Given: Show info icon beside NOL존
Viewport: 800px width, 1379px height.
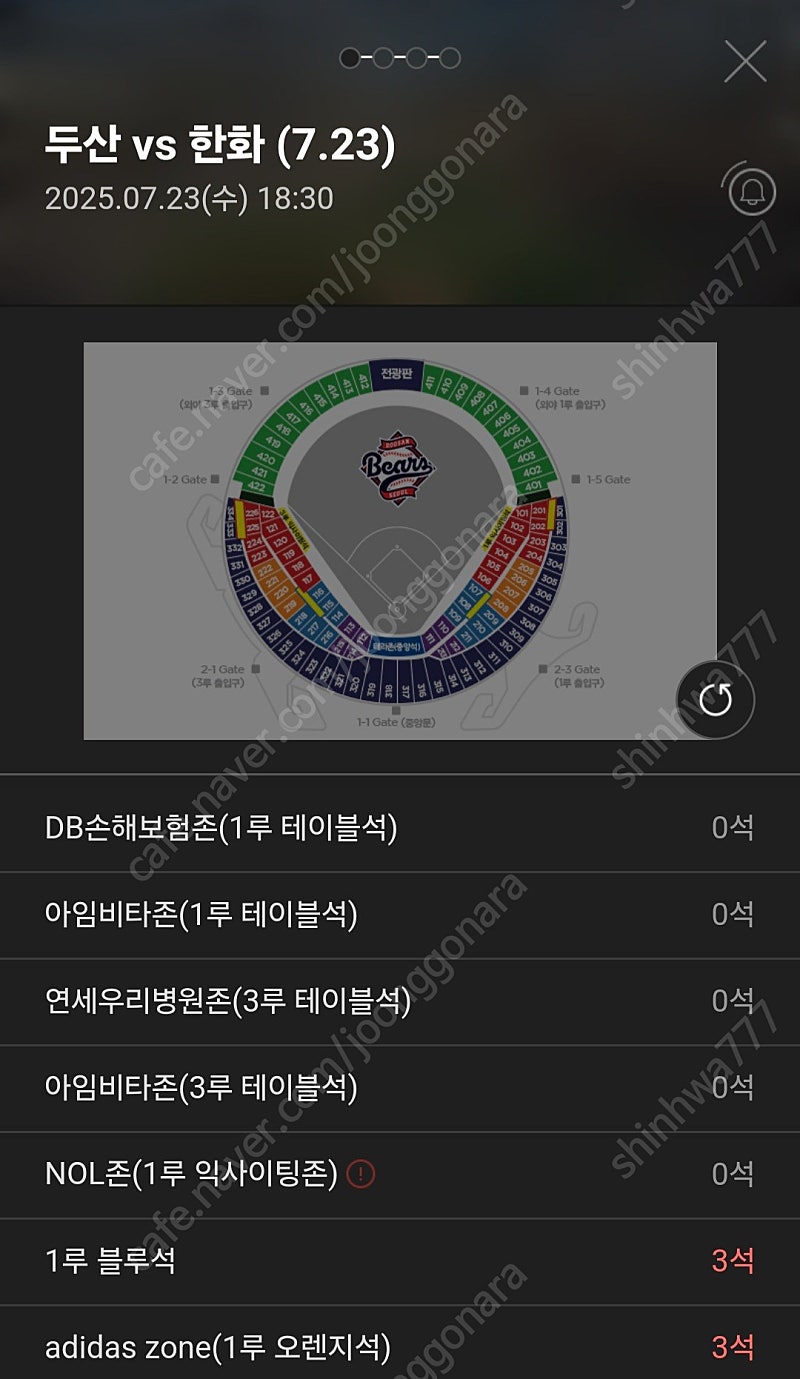Looking at the screenshot, I should [x=361, y=1174].
